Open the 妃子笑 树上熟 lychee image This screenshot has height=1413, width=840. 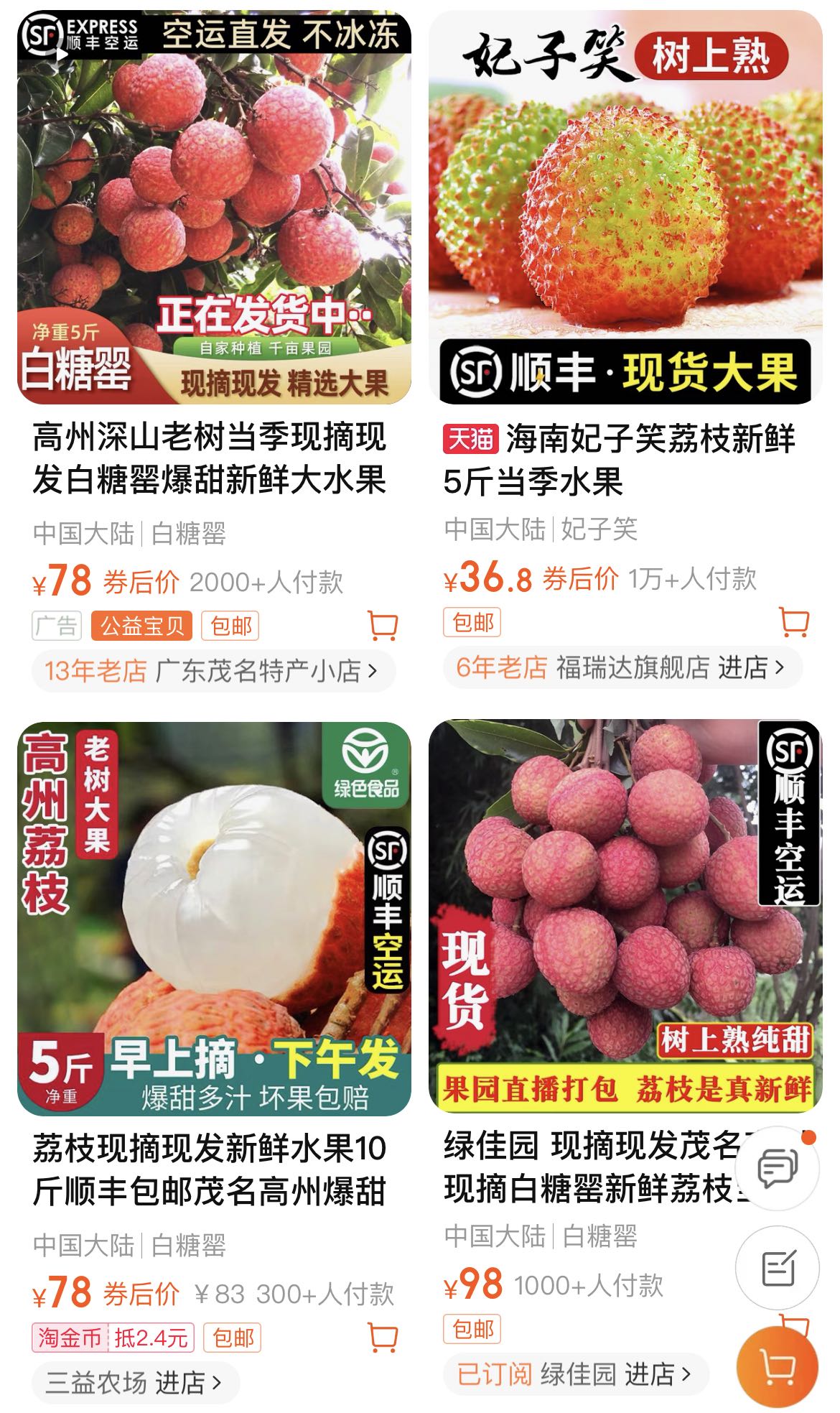(x=625, y=208)
